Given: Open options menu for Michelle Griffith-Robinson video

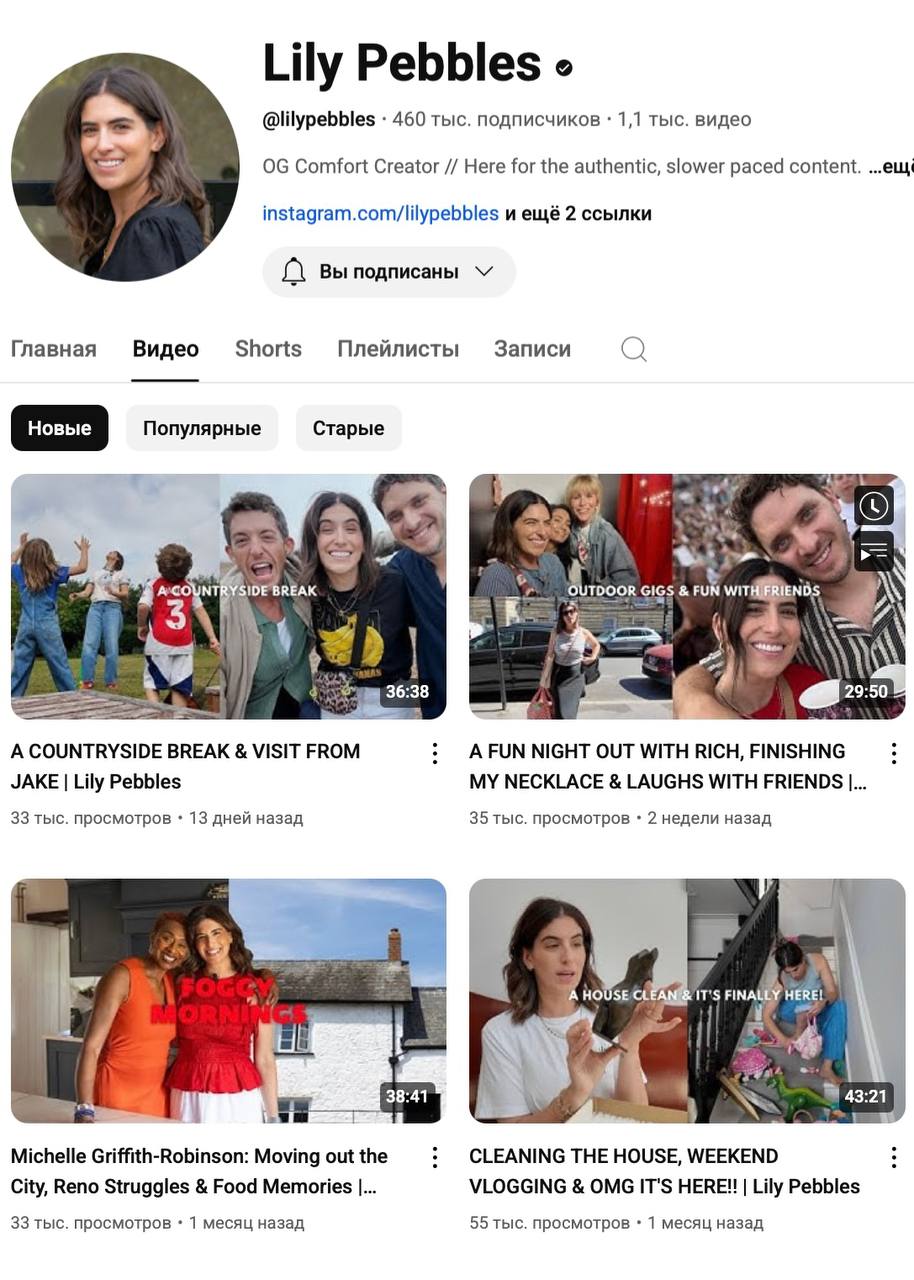Looking at the screenshot, I should (x=435, y=1158).
